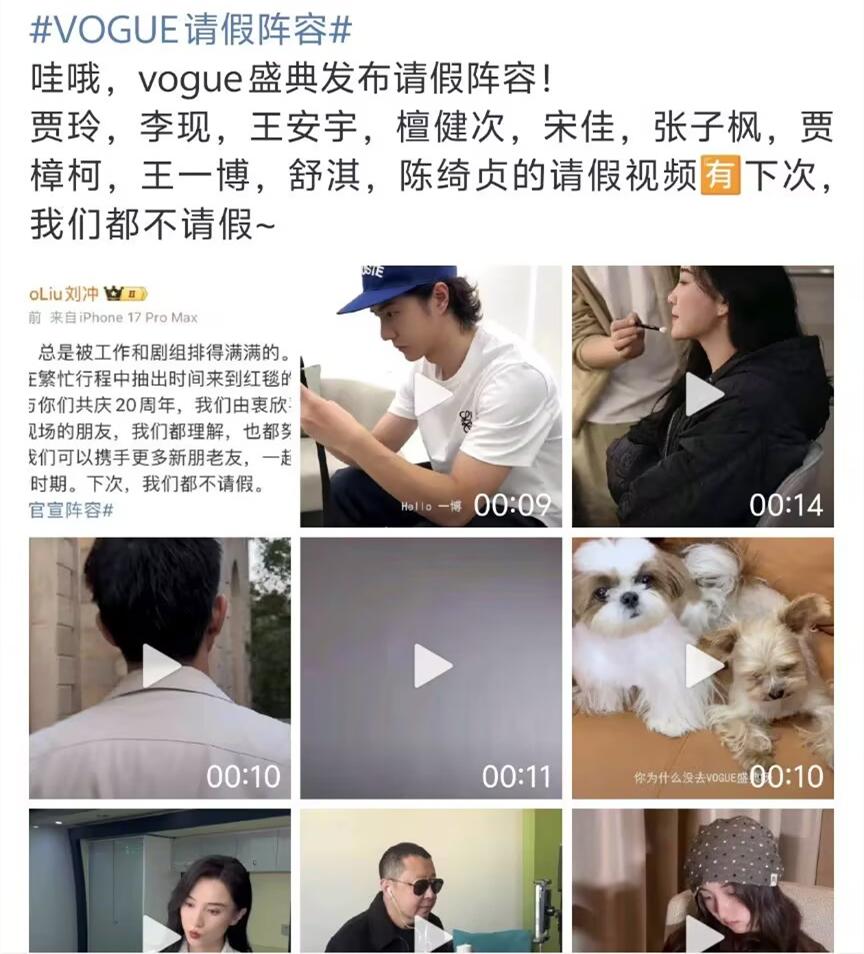
Task: Open the video of the woman with red lipstick
Action: click(x=160, y=882)
